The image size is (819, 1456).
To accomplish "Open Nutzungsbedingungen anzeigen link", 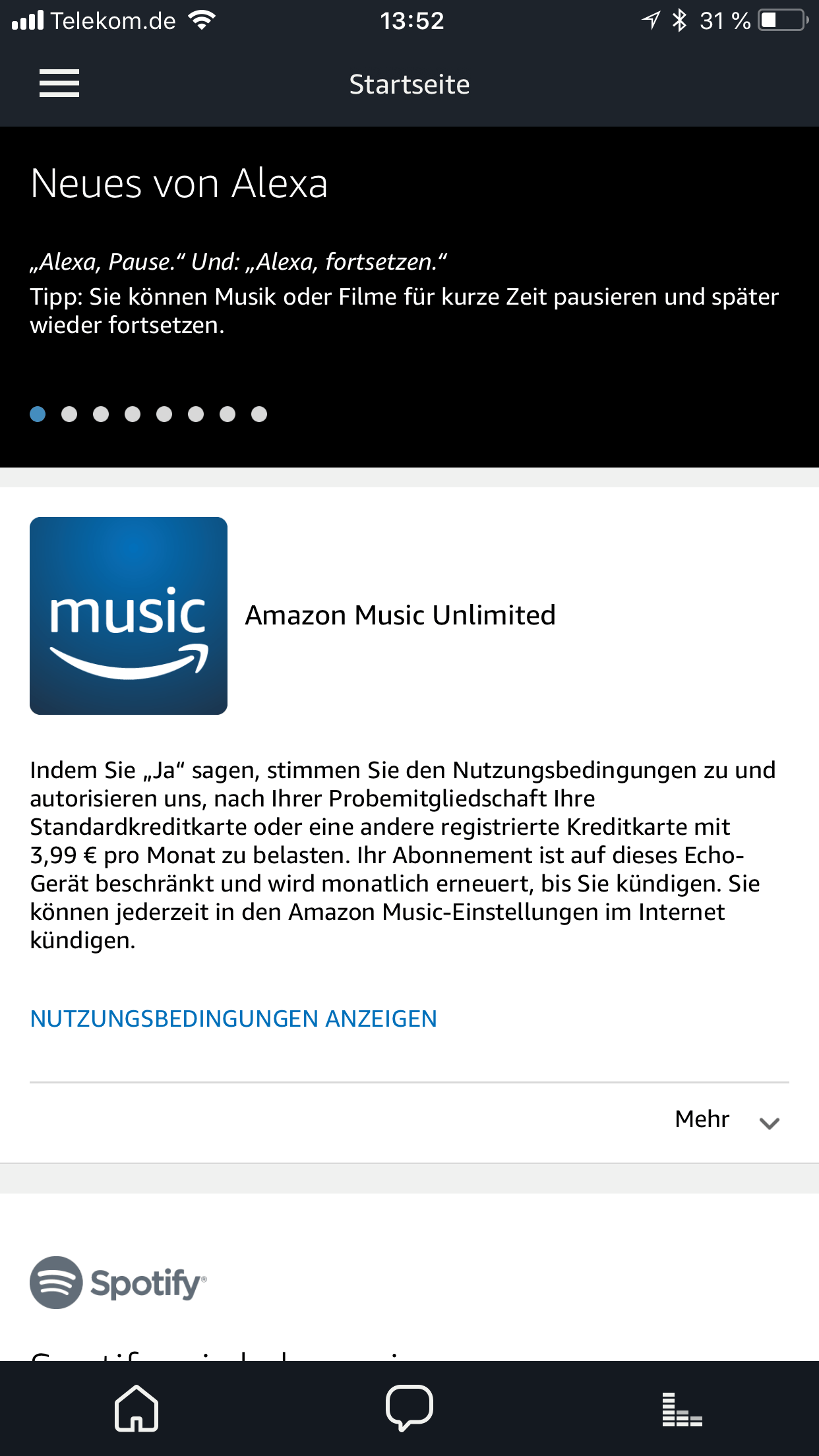I will 233,1019.
